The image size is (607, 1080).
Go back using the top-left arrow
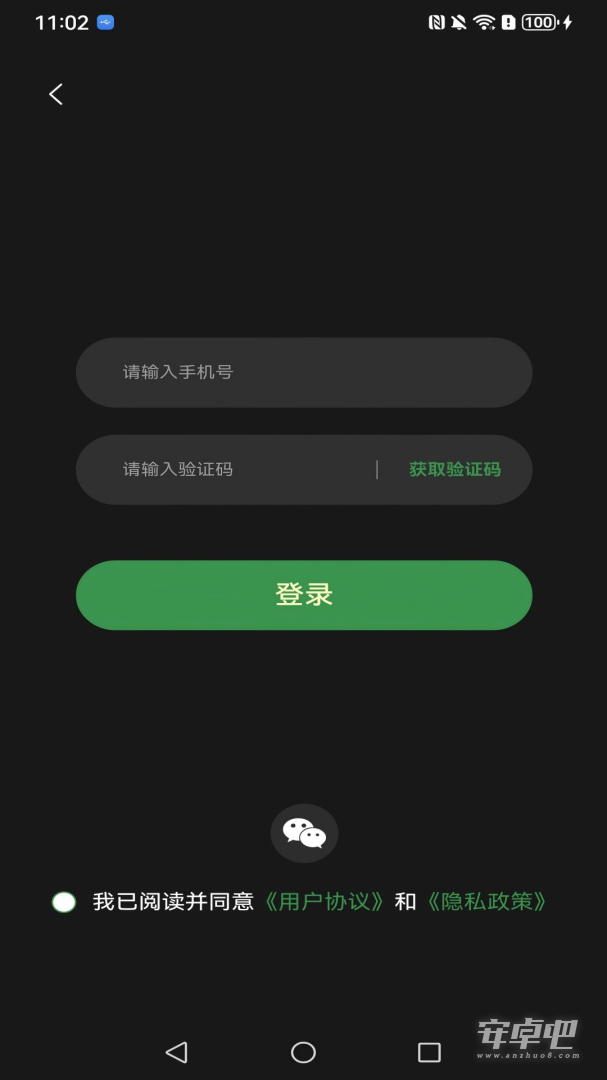click(x=56, y=94)
